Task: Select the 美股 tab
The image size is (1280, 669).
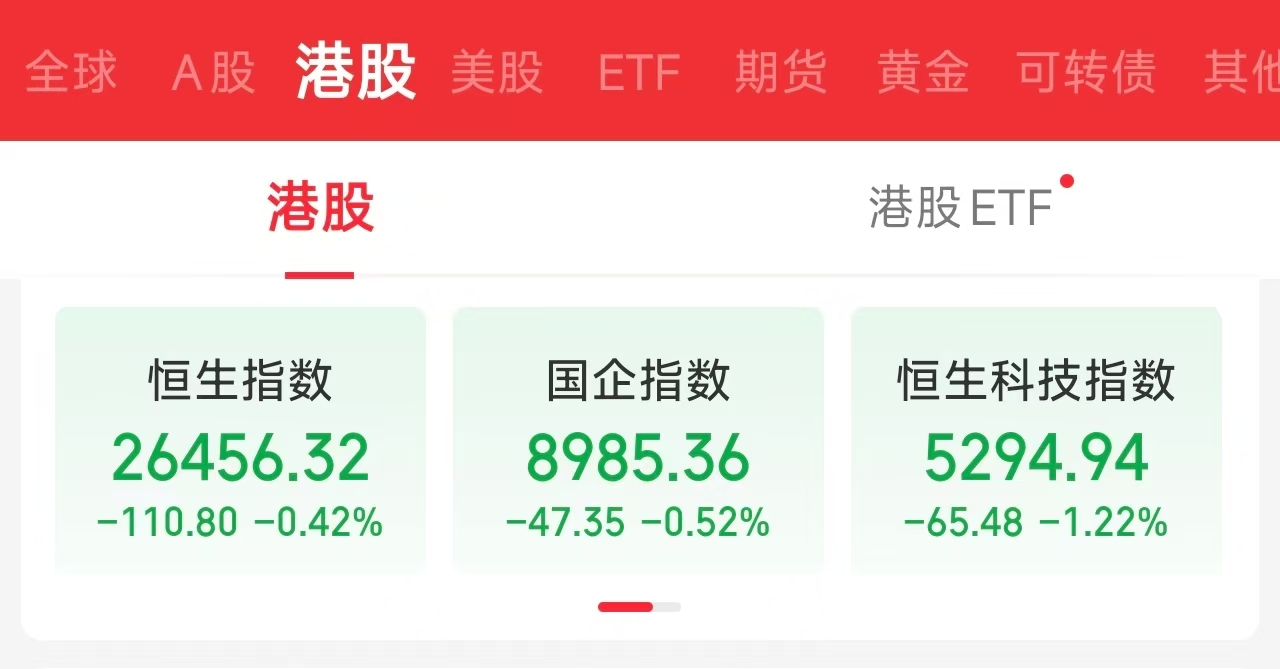Action: [x=497, y=73]
